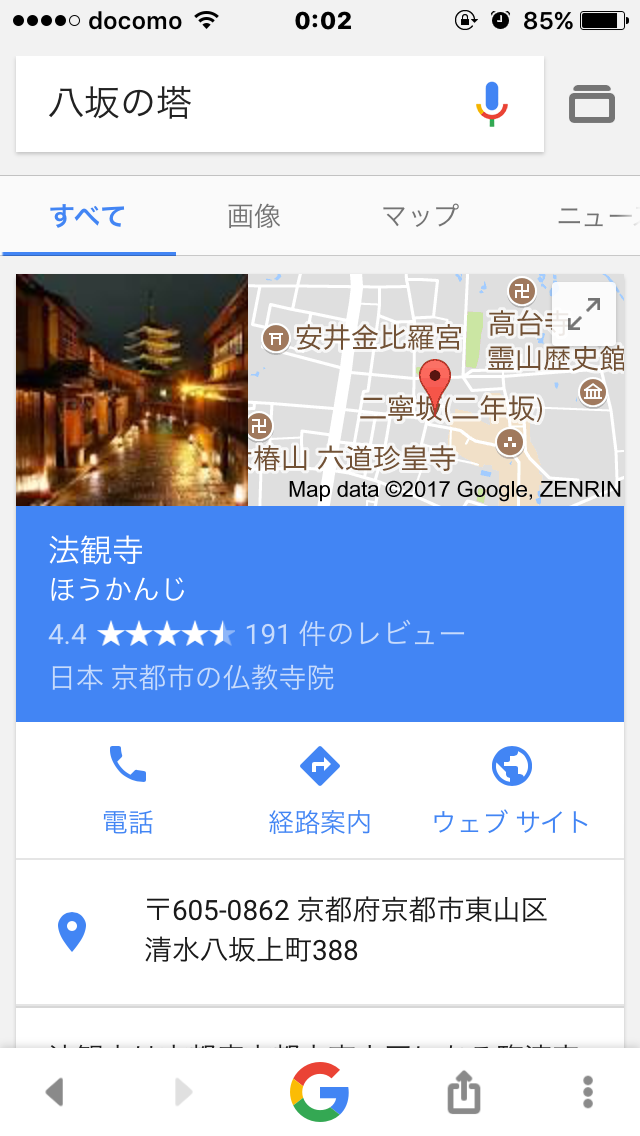Tap the Google G home button
Screen dimensions: 640x1136
click(320, 1092)
